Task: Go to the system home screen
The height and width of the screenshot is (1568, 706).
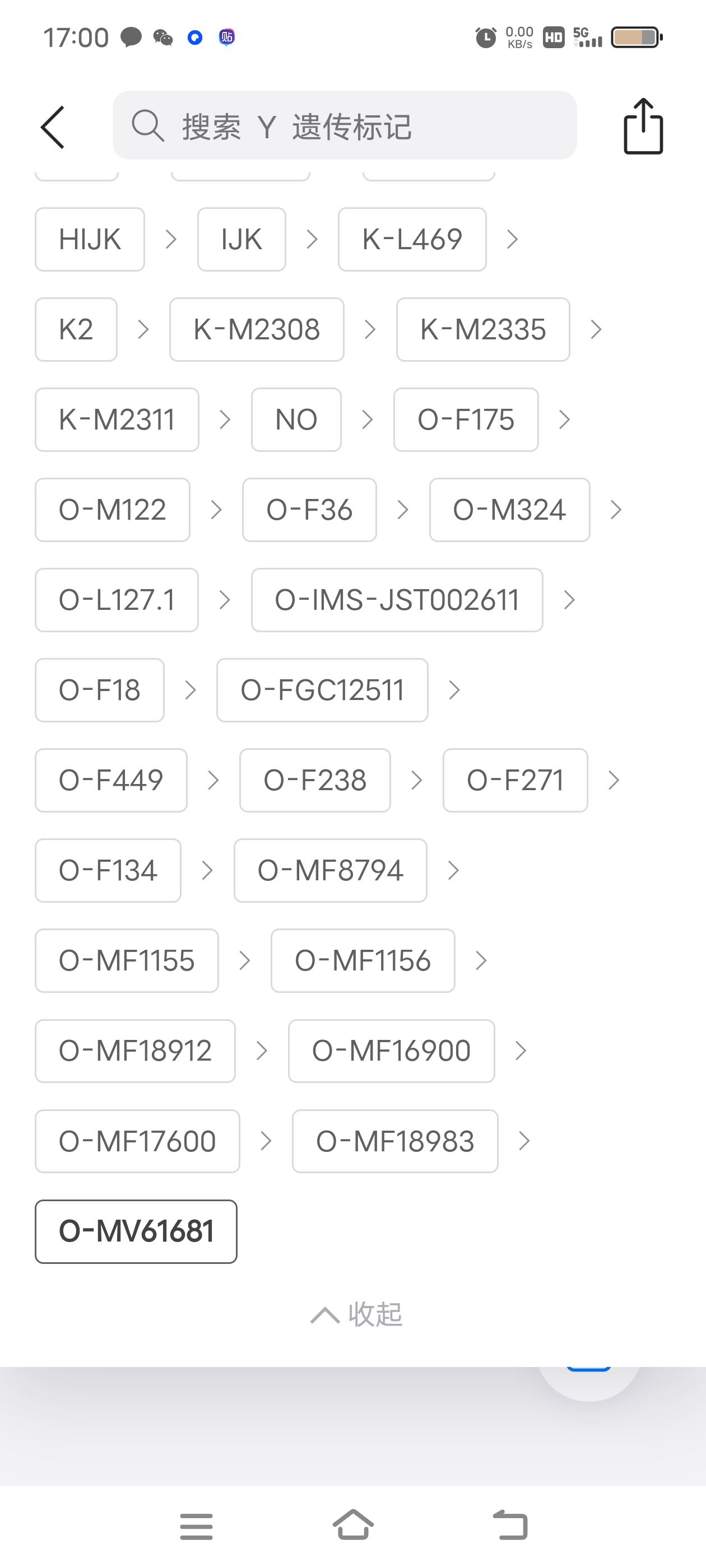Action: 354,1525
